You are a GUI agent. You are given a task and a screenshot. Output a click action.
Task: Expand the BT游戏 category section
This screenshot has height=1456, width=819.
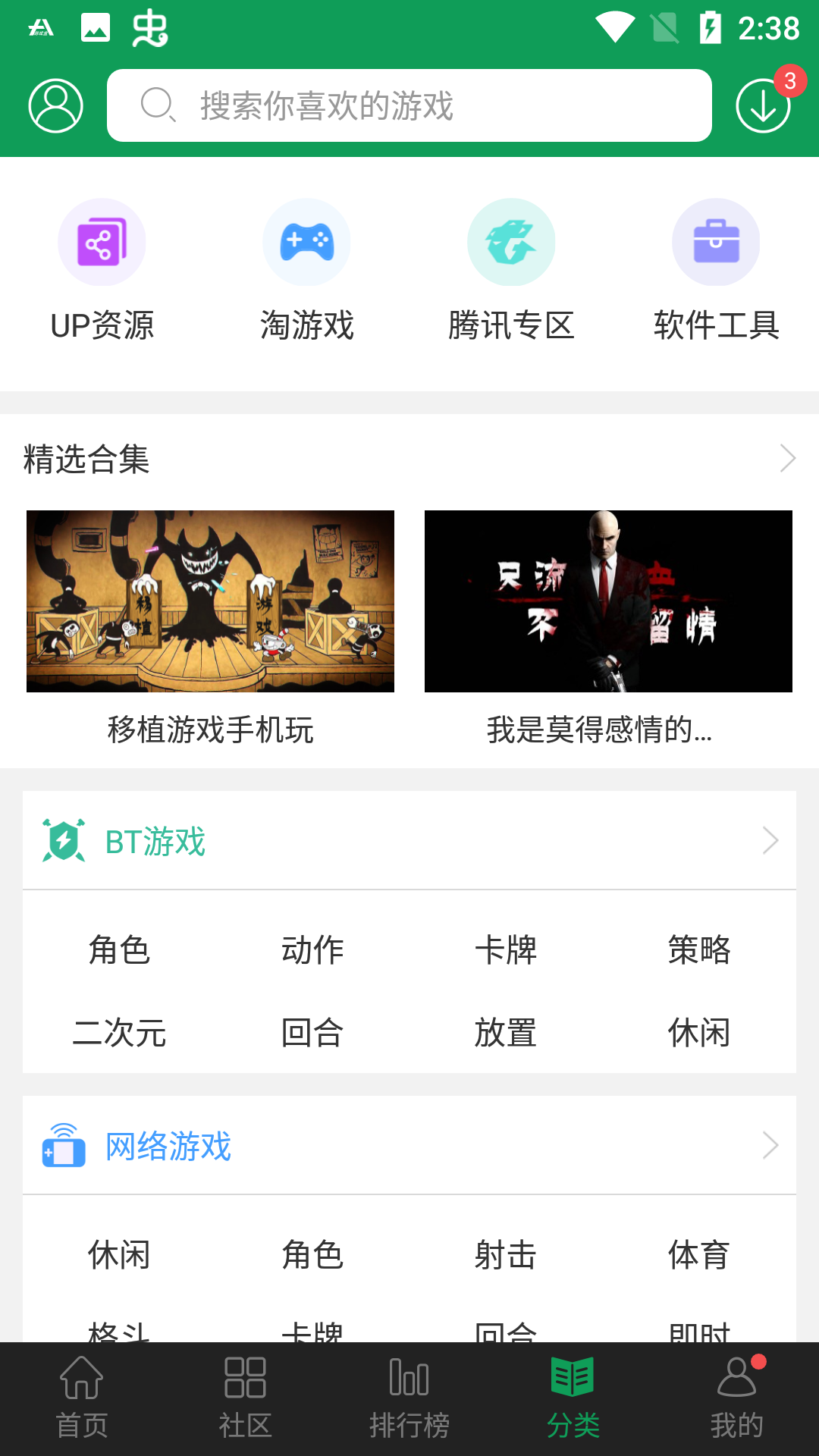tap(770, 839)
